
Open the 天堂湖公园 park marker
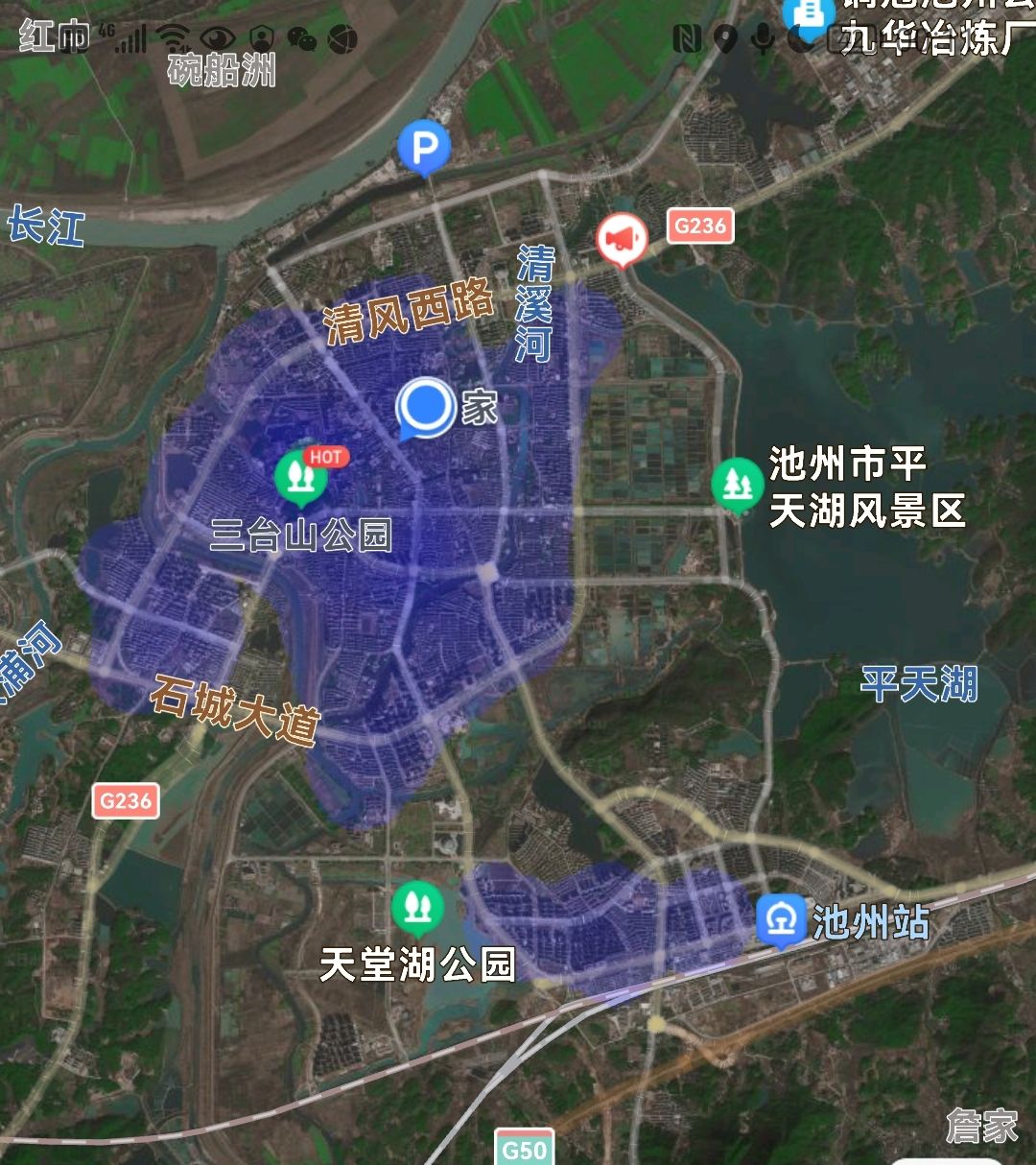[417, 907]
